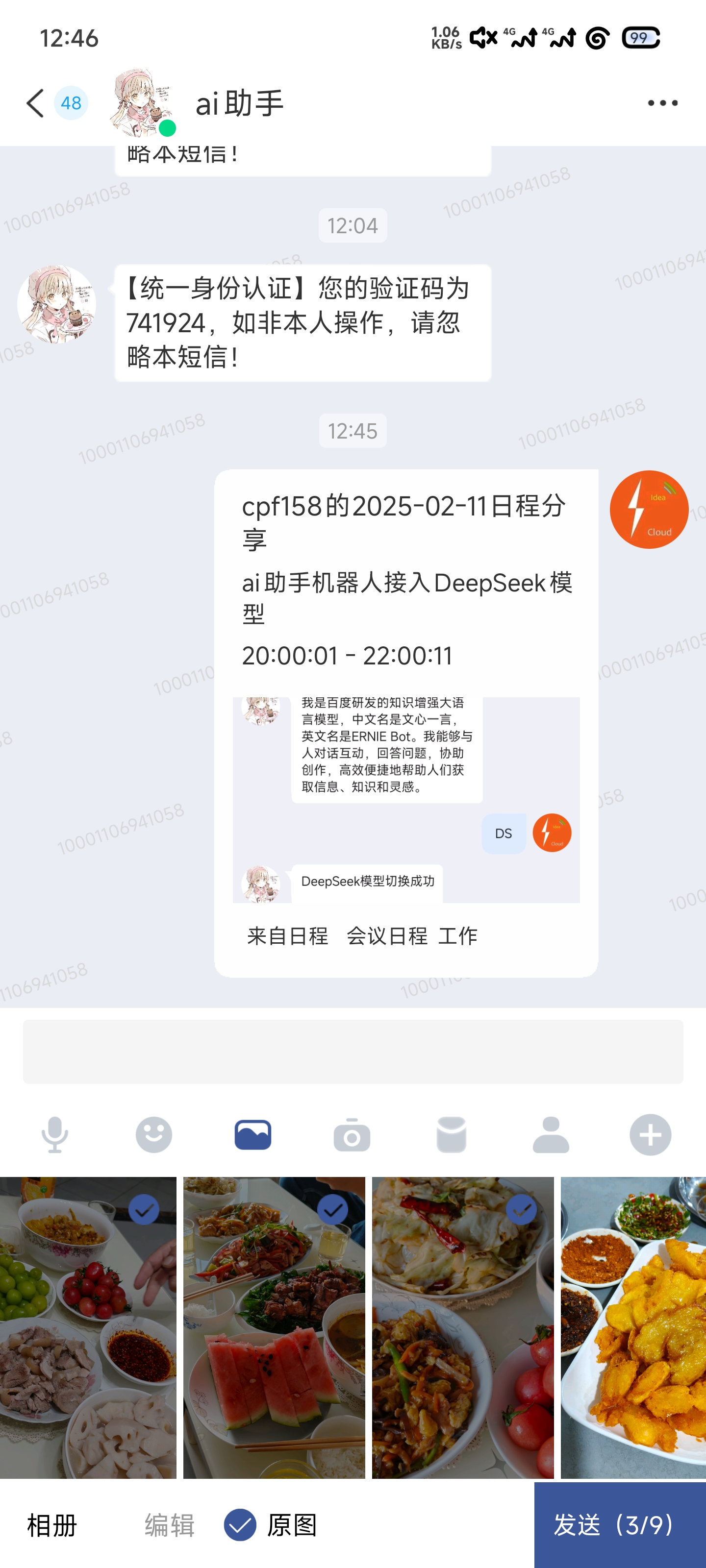
Task: Deselect the photo with watermelon slices
Action: pyautogui.click(x=332, y=1209)
